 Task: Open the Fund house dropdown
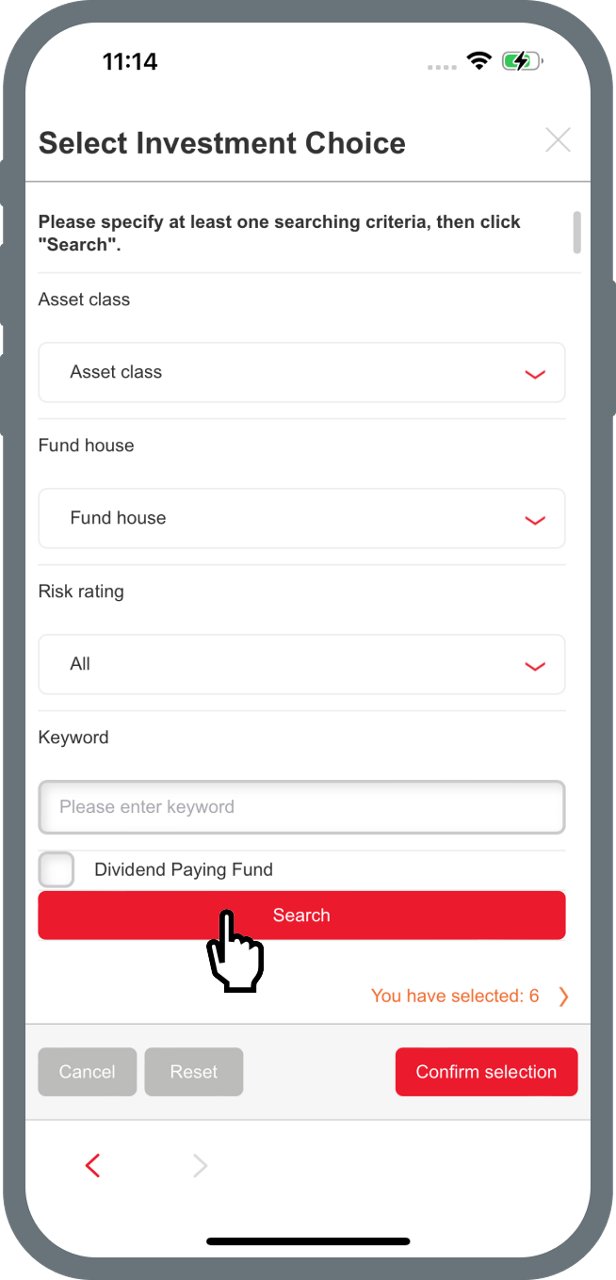301,518
